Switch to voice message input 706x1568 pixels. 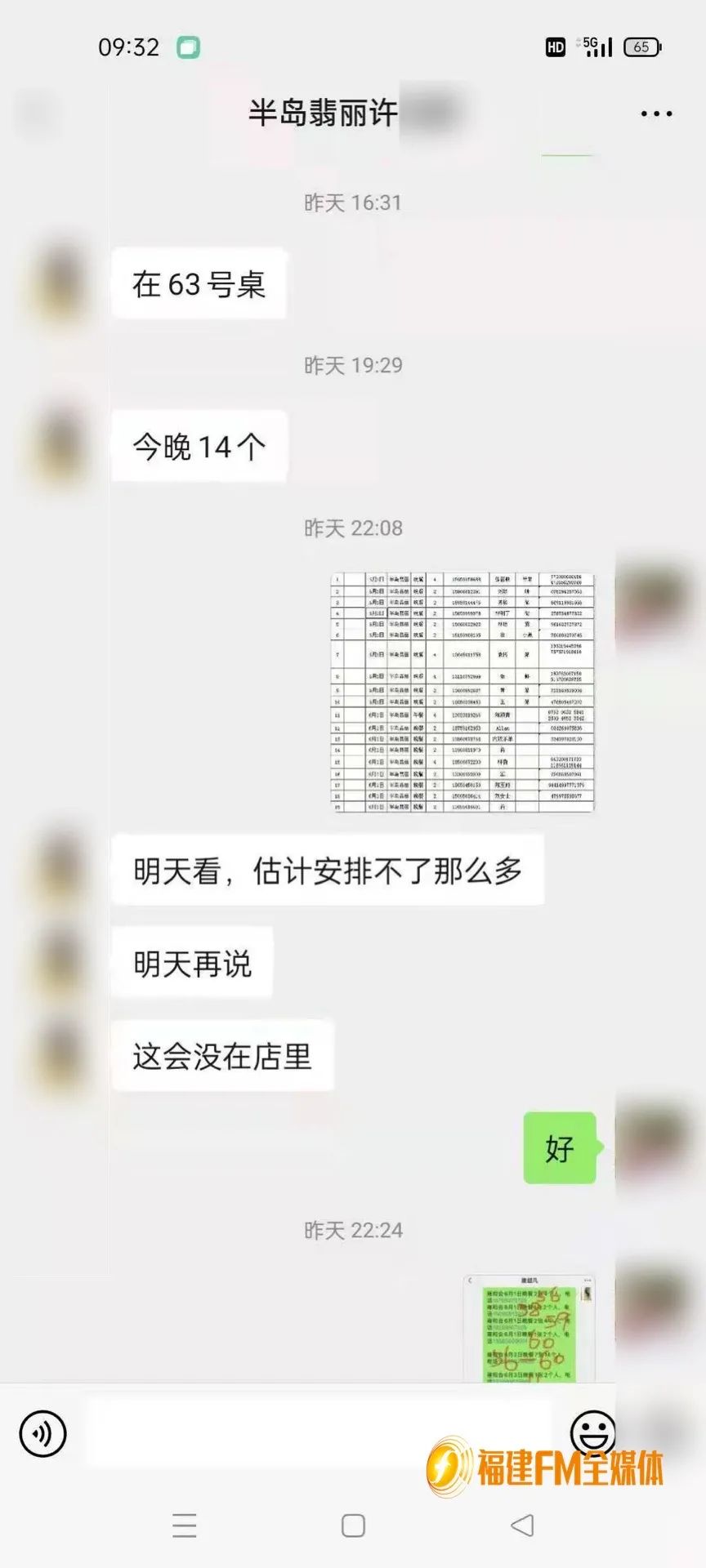tap(42, 1433)
